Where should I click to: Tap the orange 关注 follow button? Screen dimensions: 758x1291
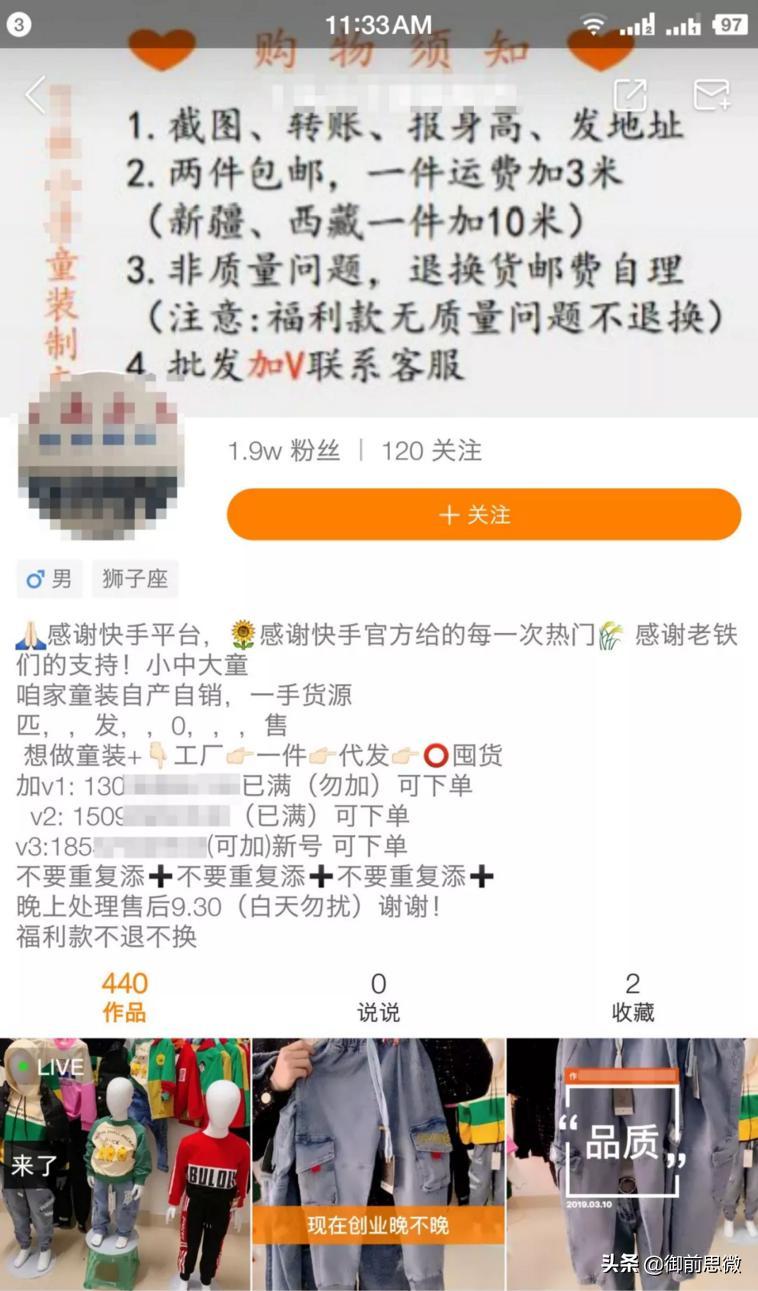click(x=484, y=514)
